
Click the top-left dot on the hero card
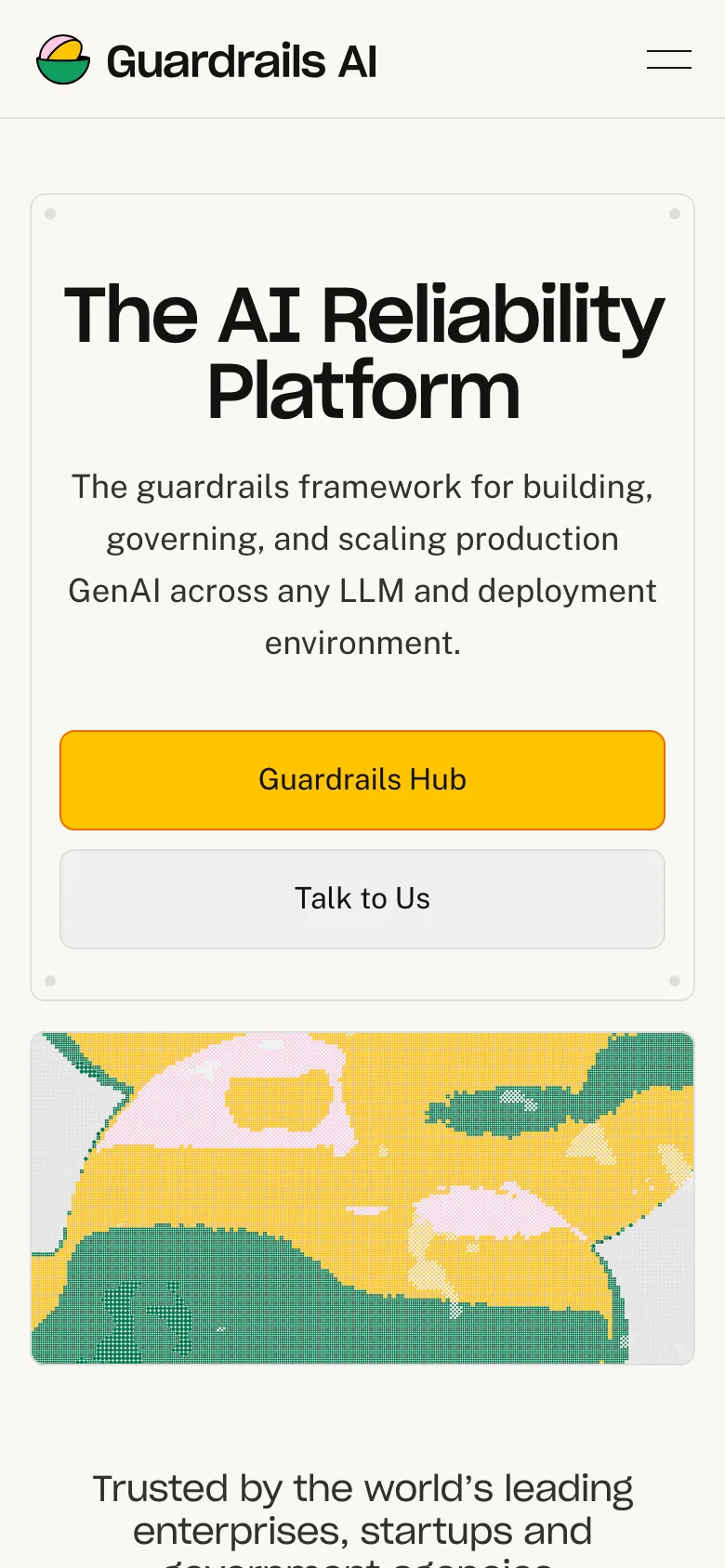(x=51, y=213)
